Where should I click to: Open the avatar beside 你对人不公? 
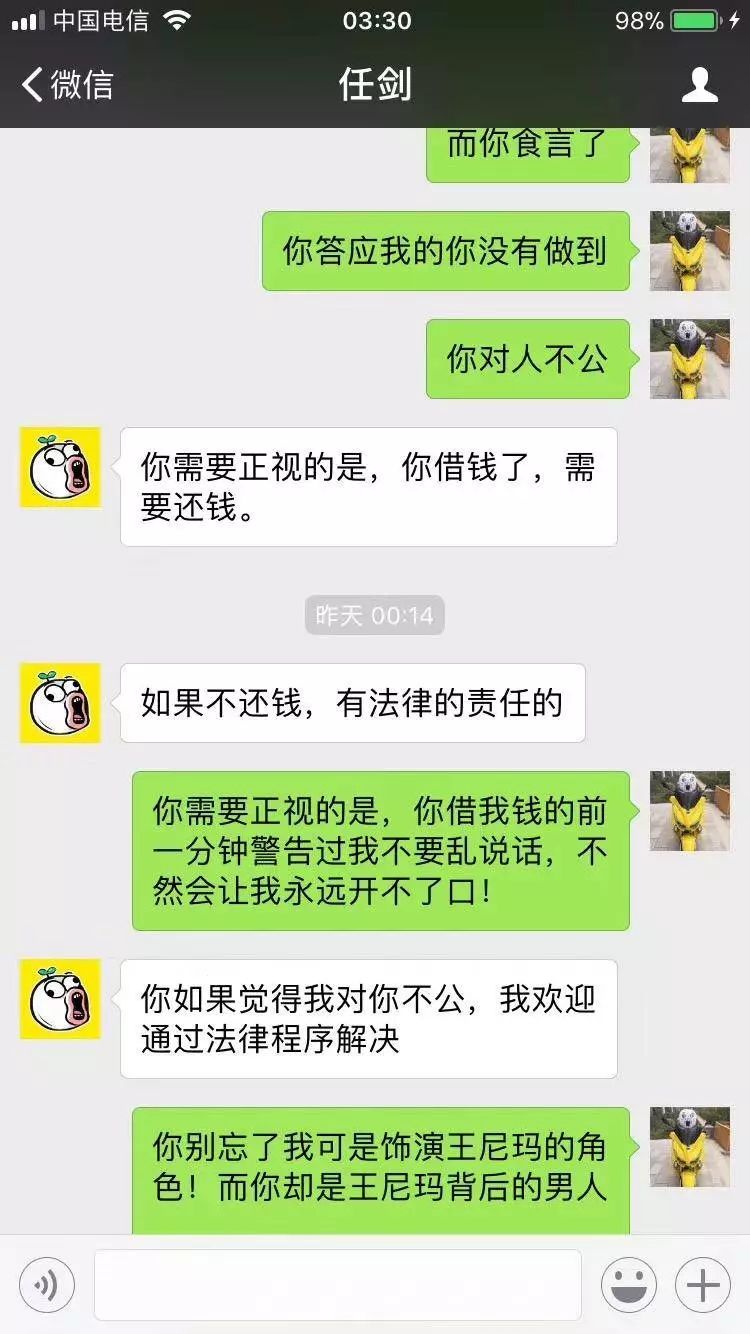689,359
